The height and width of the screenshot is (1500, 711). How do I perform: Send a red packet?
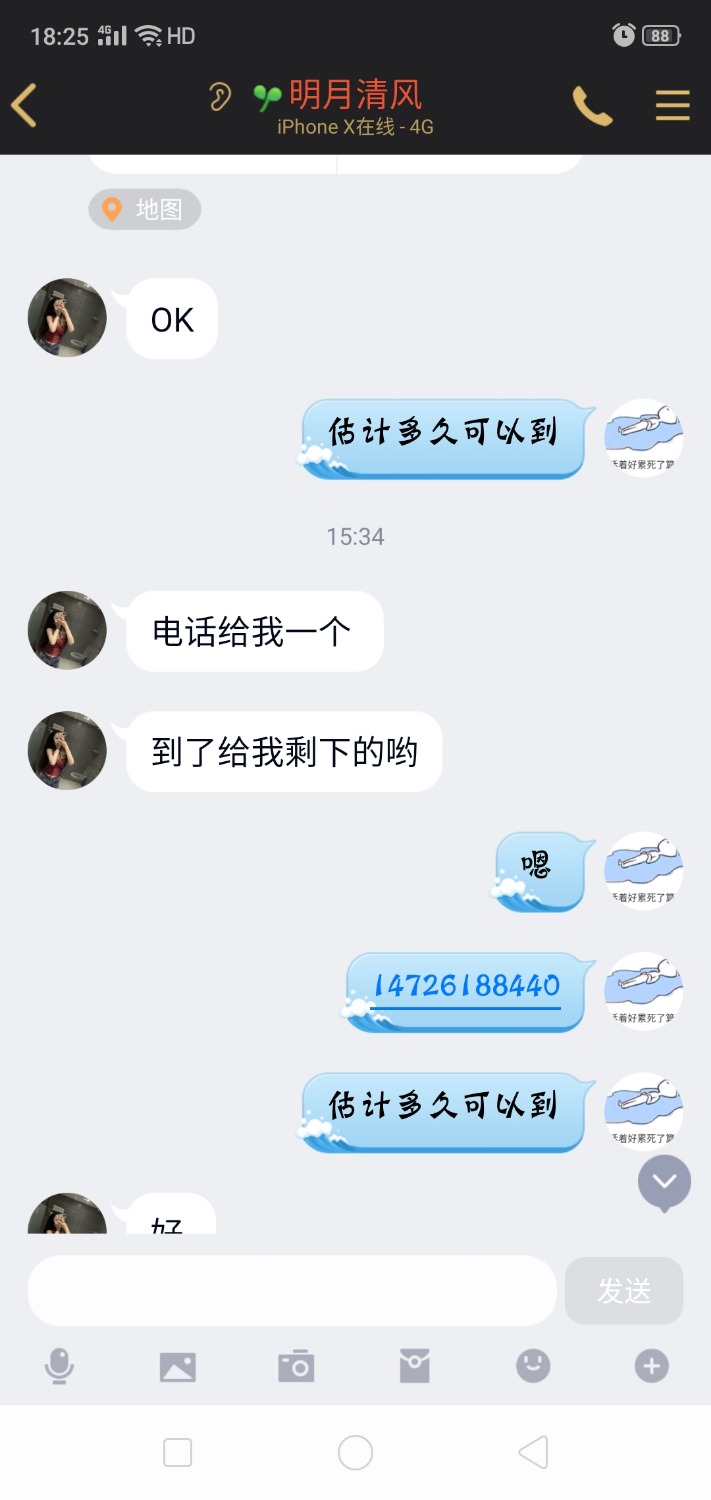coord(414,1366)
